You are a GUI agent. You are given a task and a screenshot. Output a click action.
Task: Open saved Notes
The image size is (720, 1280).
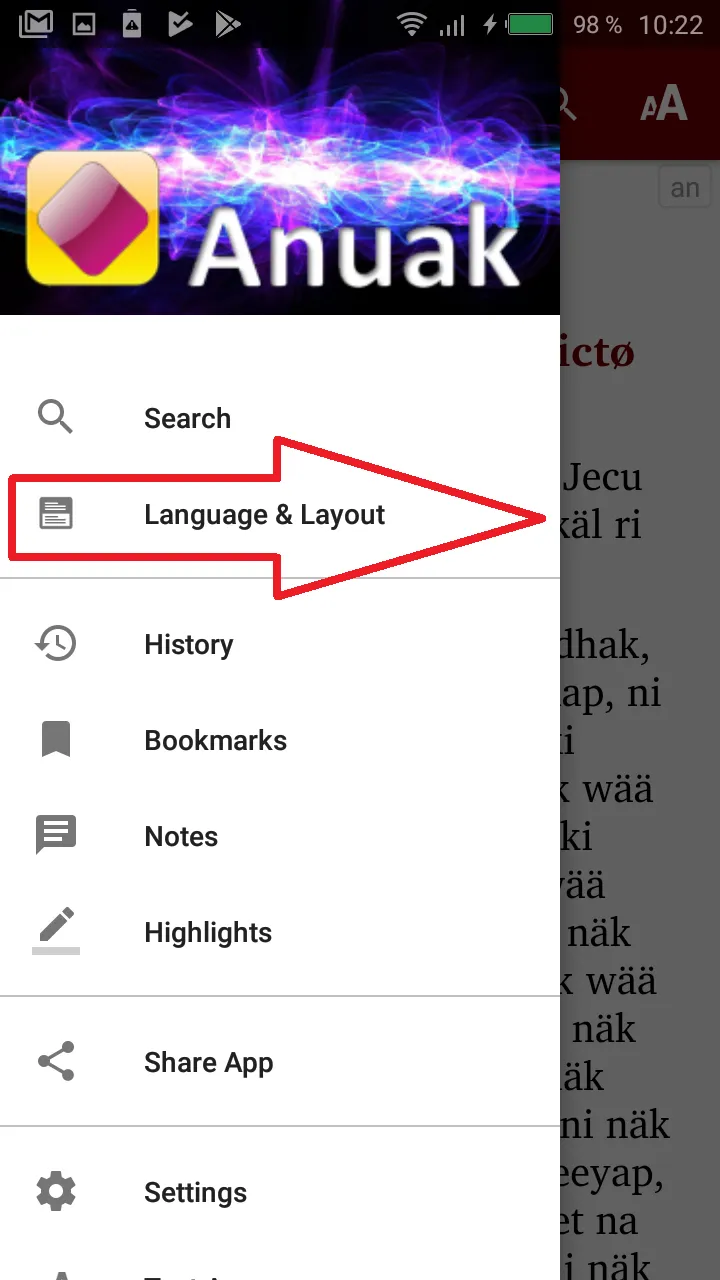pos(181,837)
